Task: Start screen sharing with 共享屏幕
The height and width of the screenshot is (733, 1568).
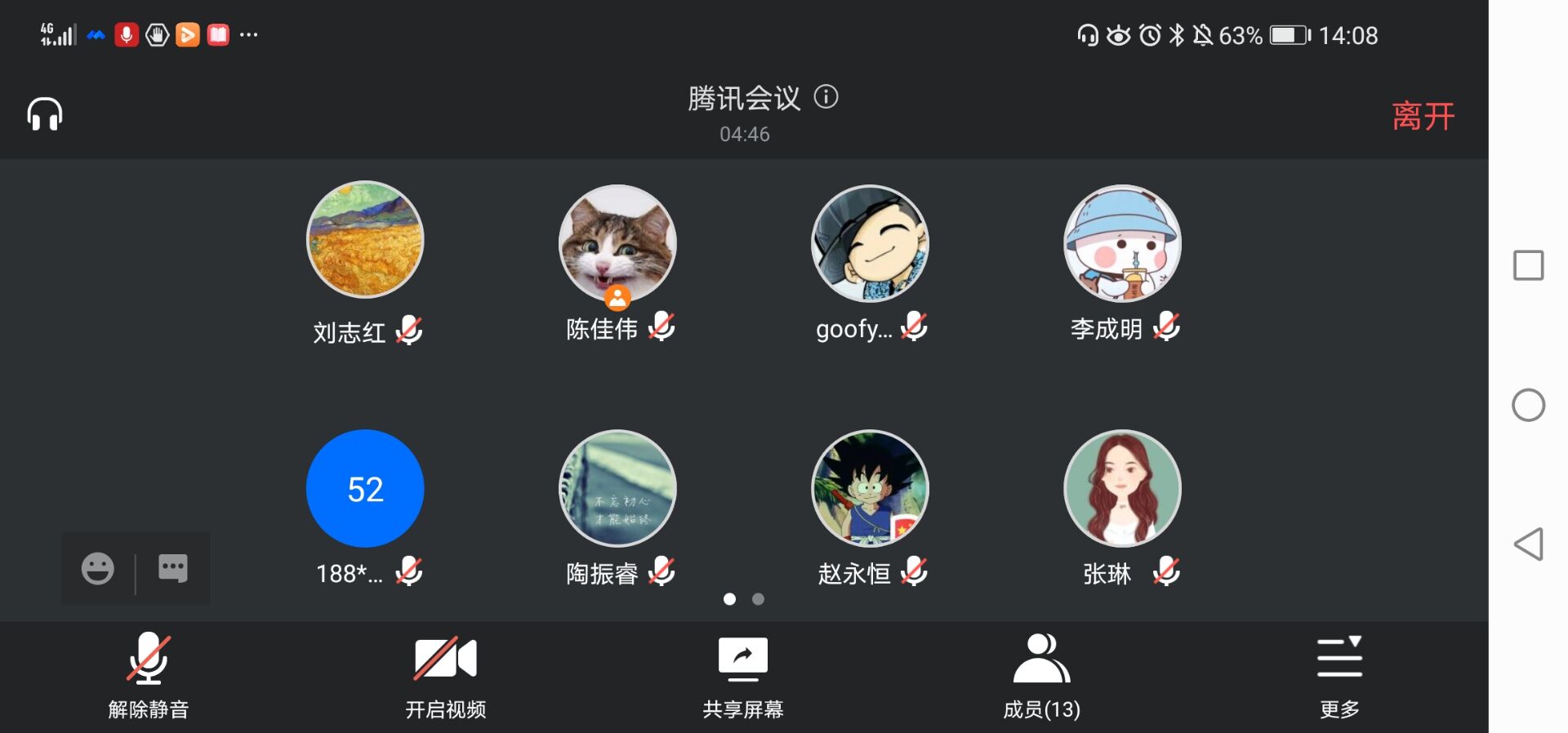Action: (x=743, y=675)
